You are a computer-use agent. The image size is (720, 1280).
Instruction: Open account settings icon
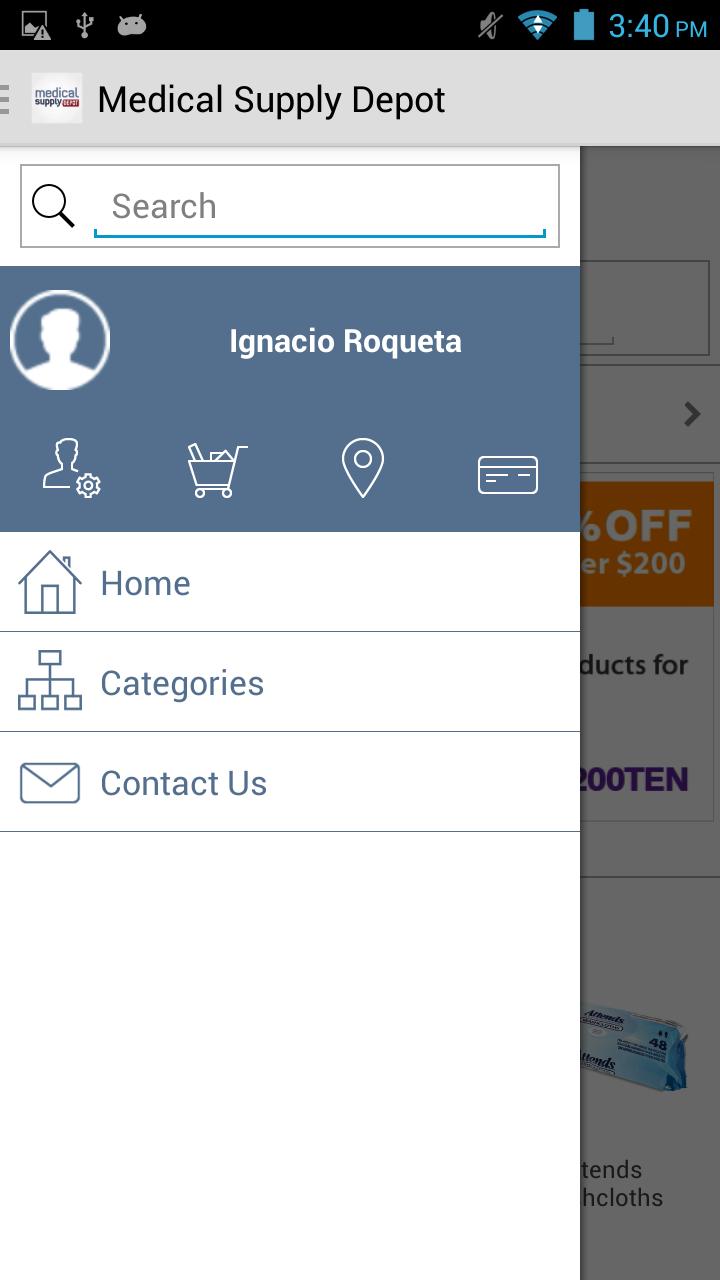pos(71,468)
